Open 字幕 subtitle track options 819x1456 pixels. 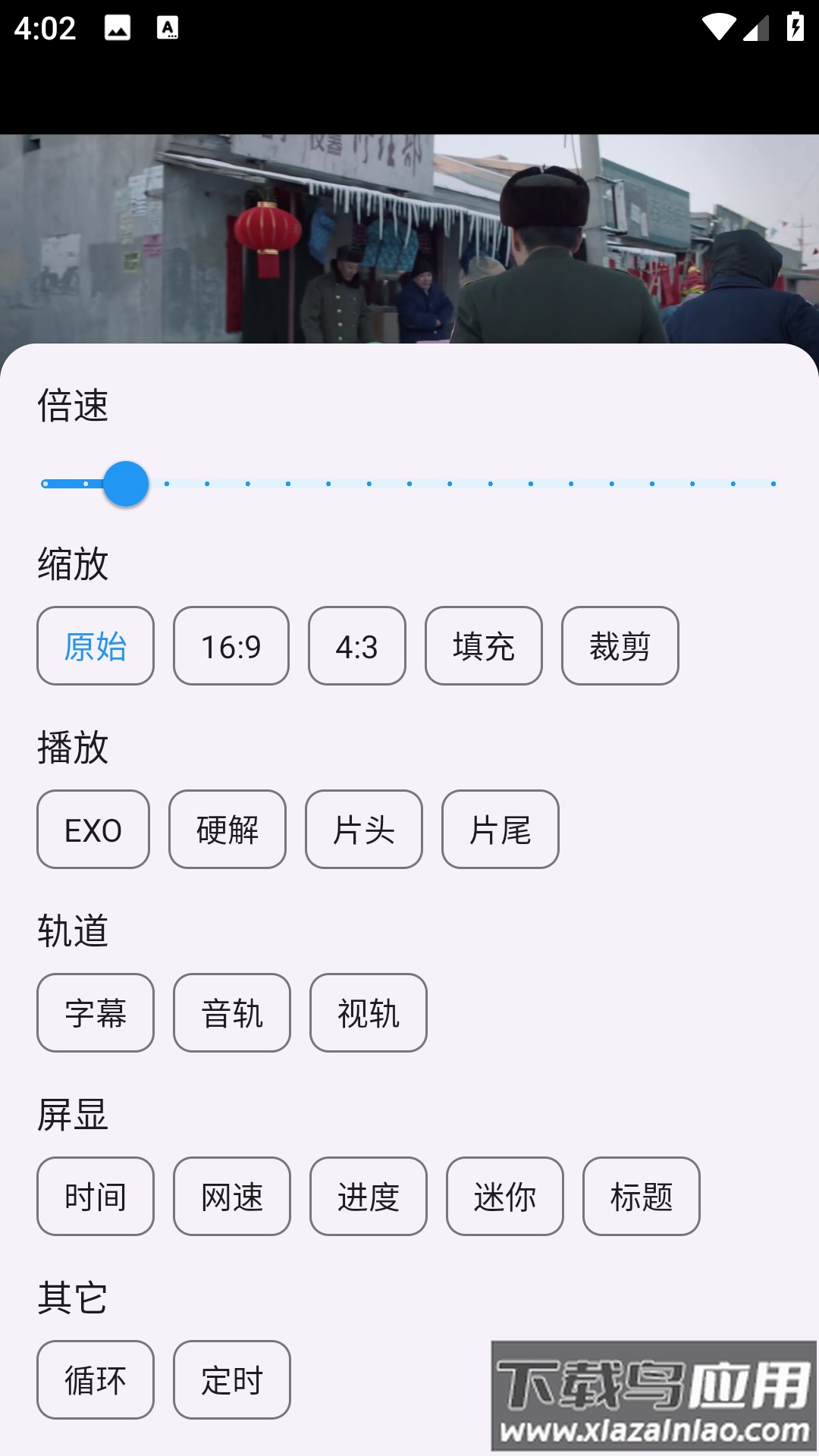click(96, 1013)
